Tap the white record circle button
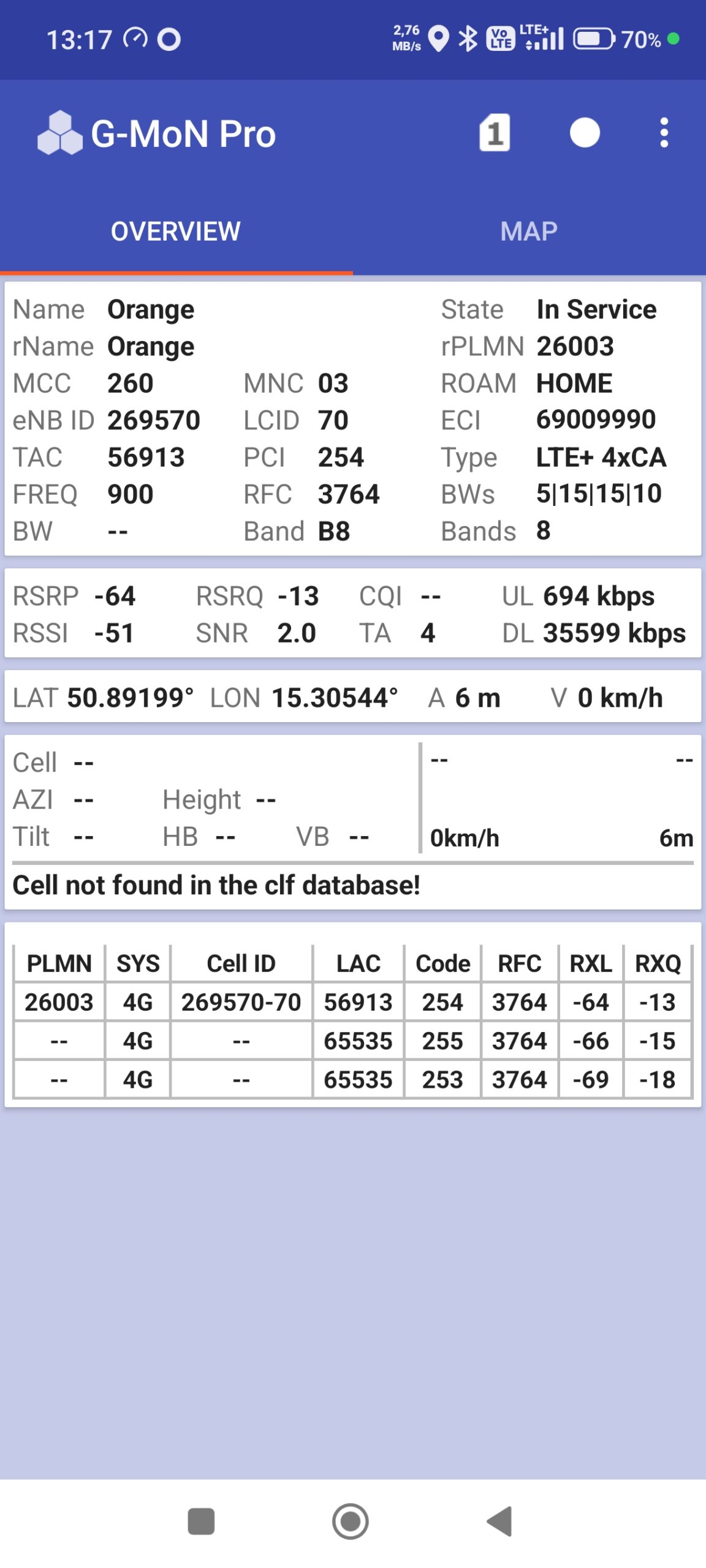Screen dimensions: 706x1568 click(584, 133)
